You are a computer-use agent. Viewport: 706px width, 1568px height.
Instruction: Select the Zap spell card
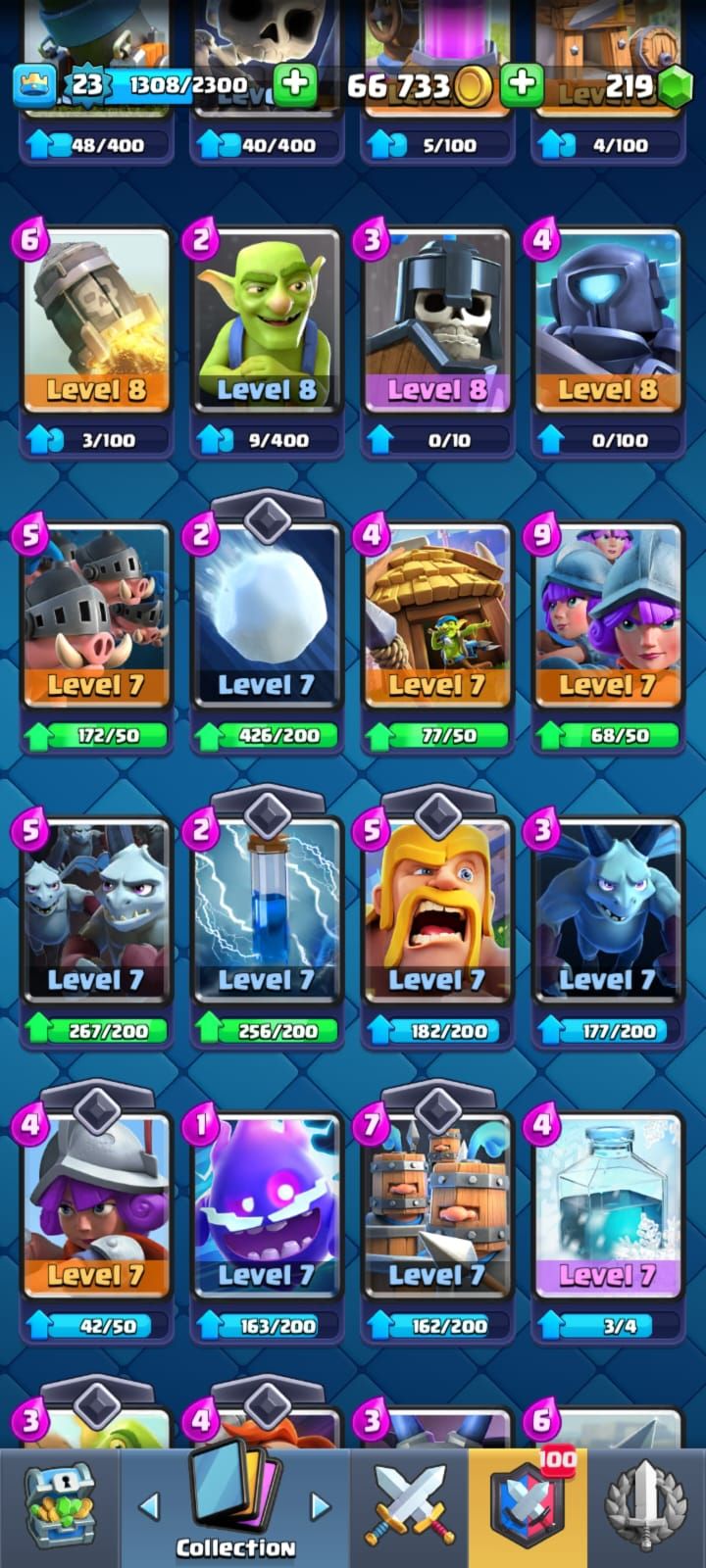267,911
